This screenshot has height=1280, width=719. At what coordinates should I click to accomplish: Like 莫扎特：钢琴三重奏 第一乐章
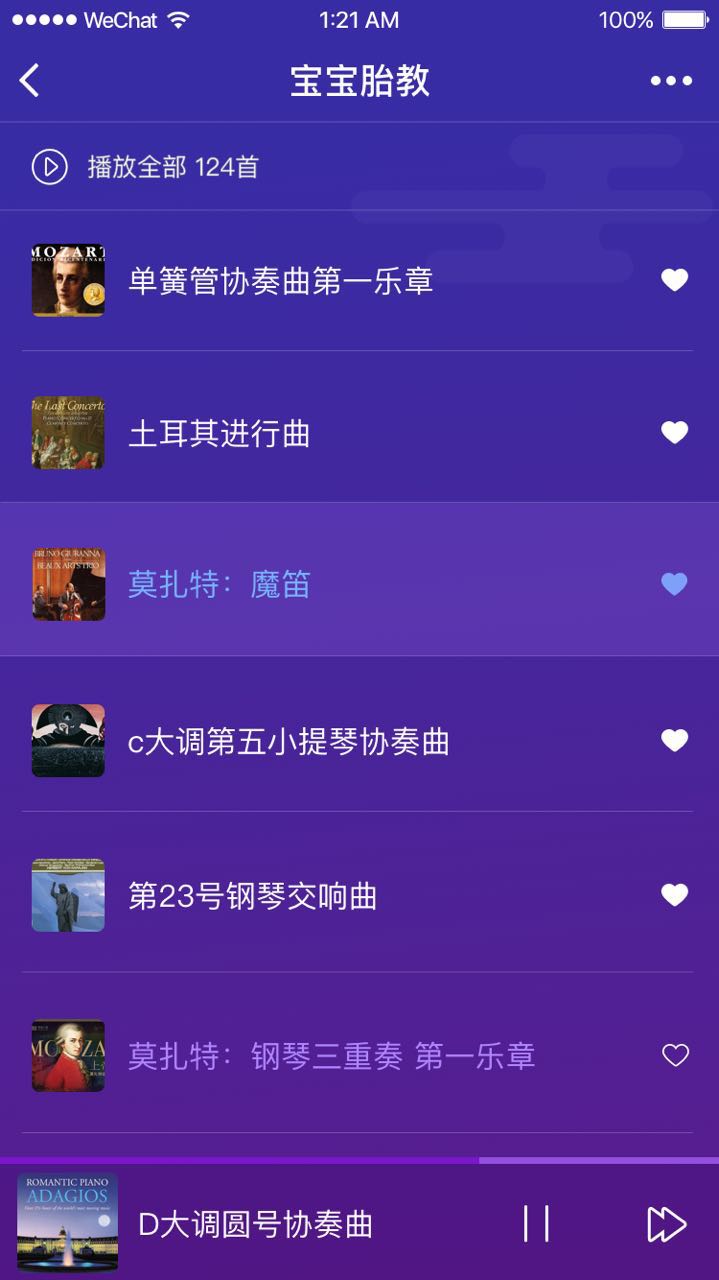click(676, 1055)
